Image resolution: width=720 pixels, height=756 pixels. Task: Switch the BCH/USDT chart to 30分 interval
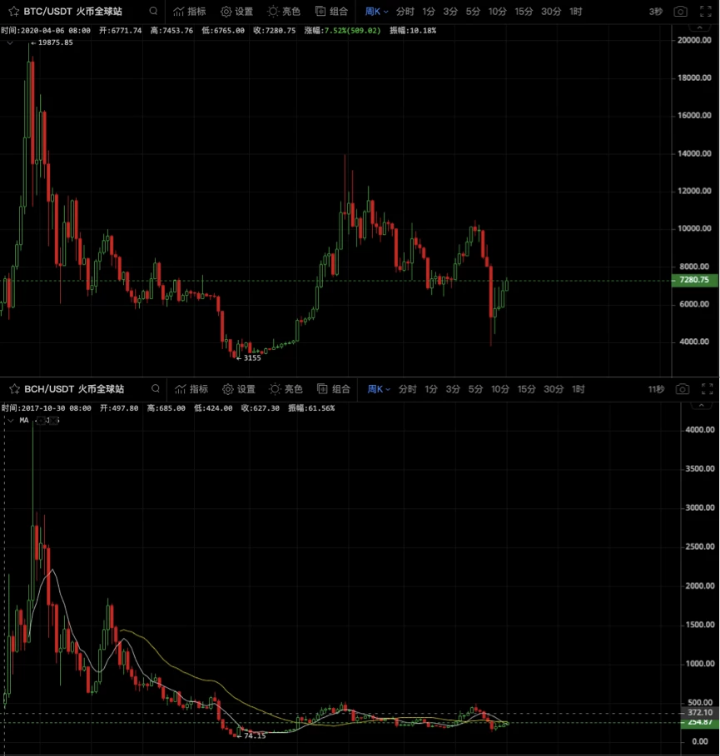click(554, 388)
